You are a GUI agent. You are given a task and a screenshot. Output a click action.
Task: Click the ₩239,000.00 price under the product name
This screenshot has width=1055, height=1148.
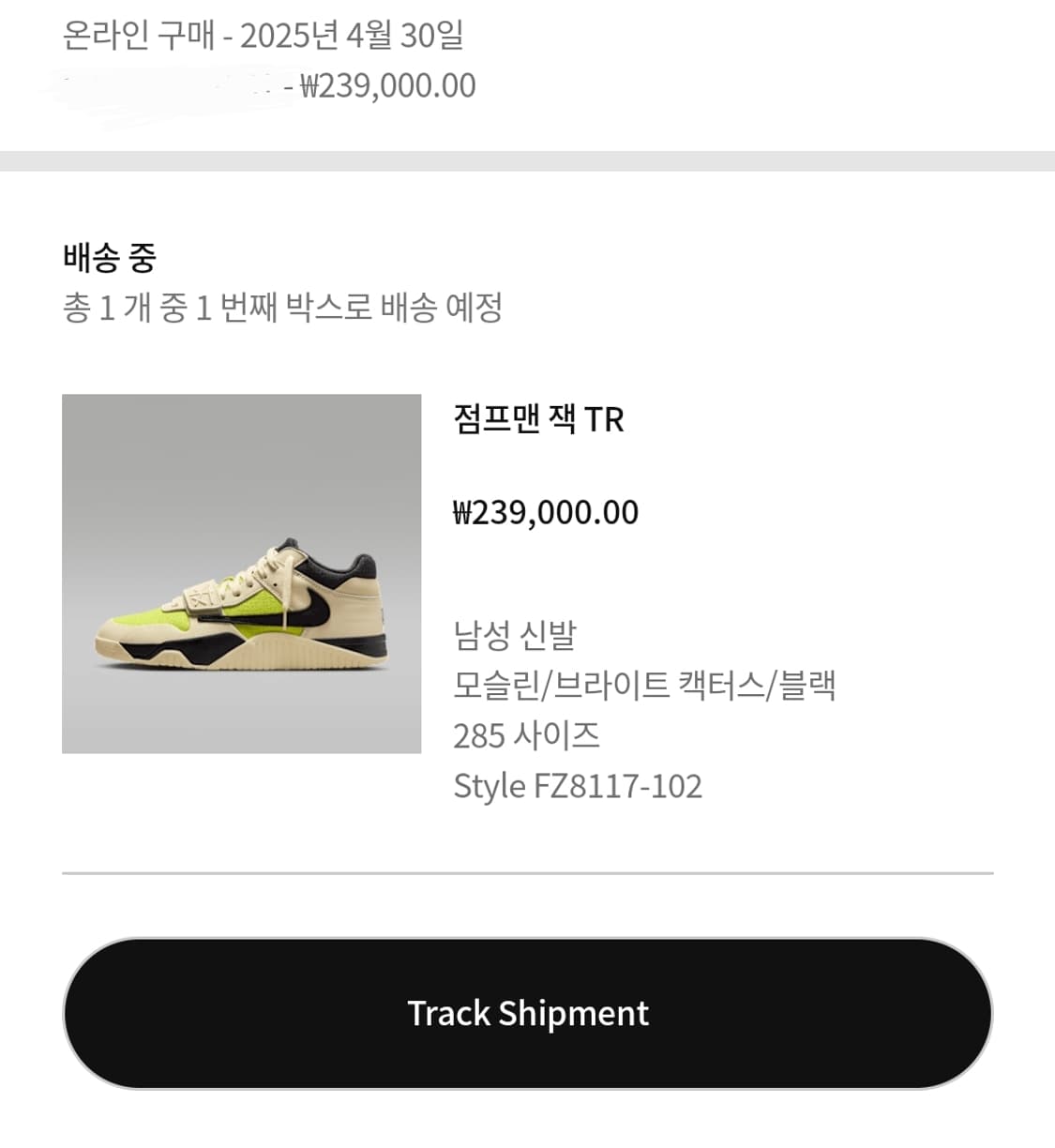[x=547, y=512]
